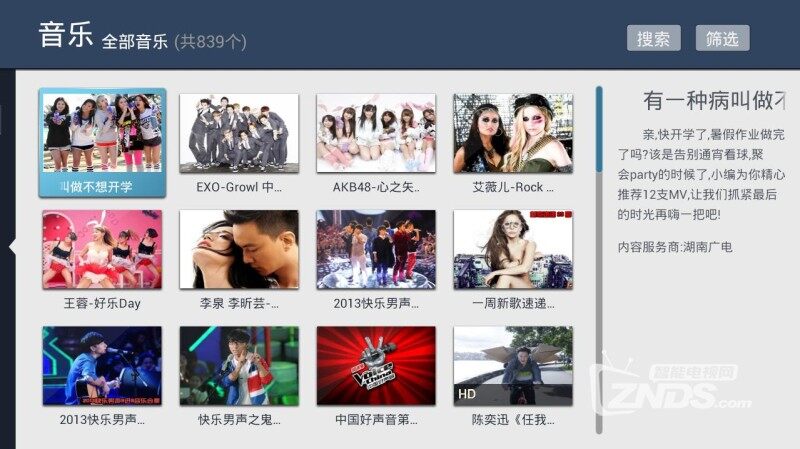Open the 搜索 search button
This screenshot has height=449, width=800.
(x=653, y=39)
